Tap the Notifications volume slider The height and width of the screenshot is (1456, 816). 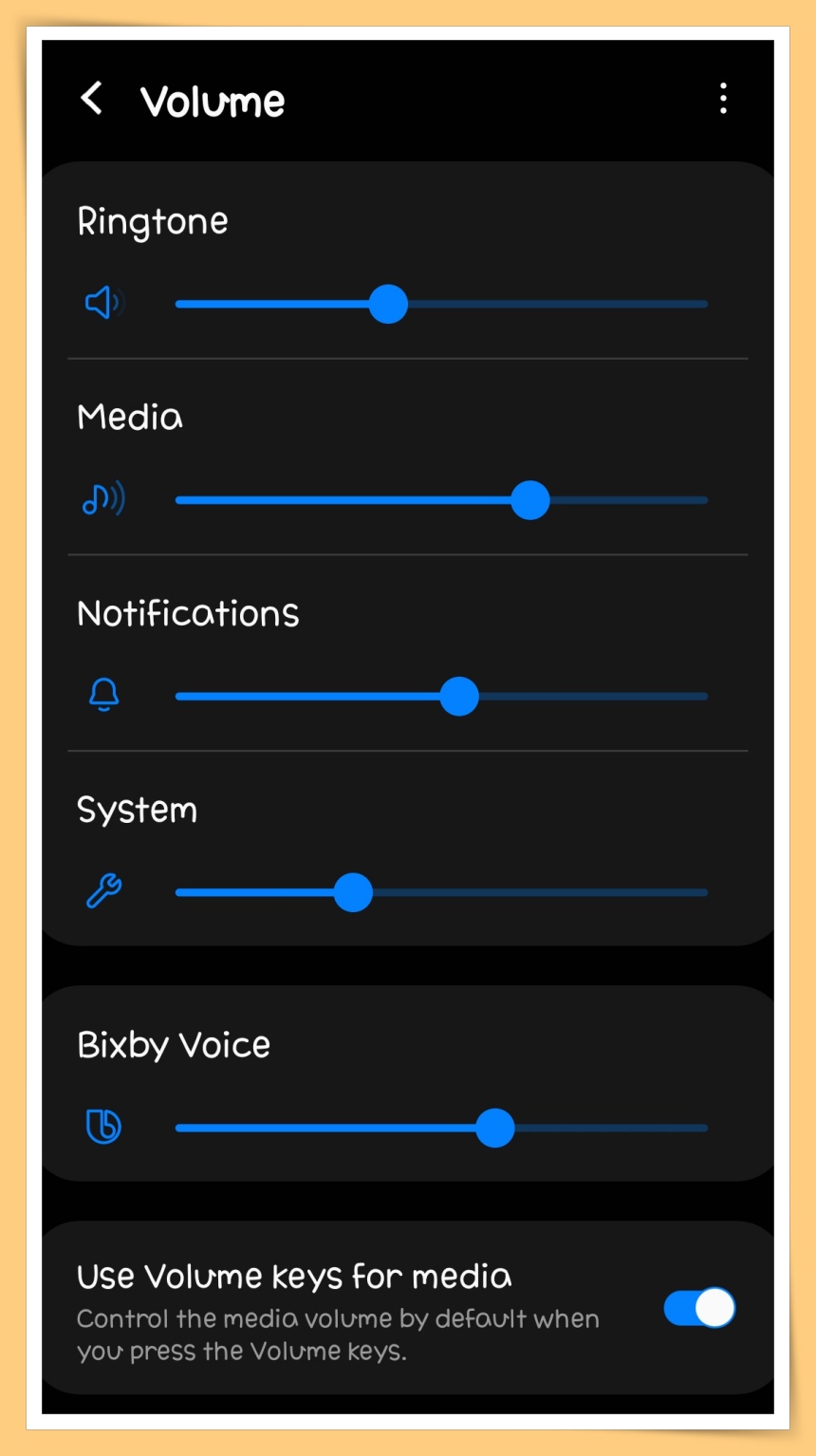click(x=441, y=697)
